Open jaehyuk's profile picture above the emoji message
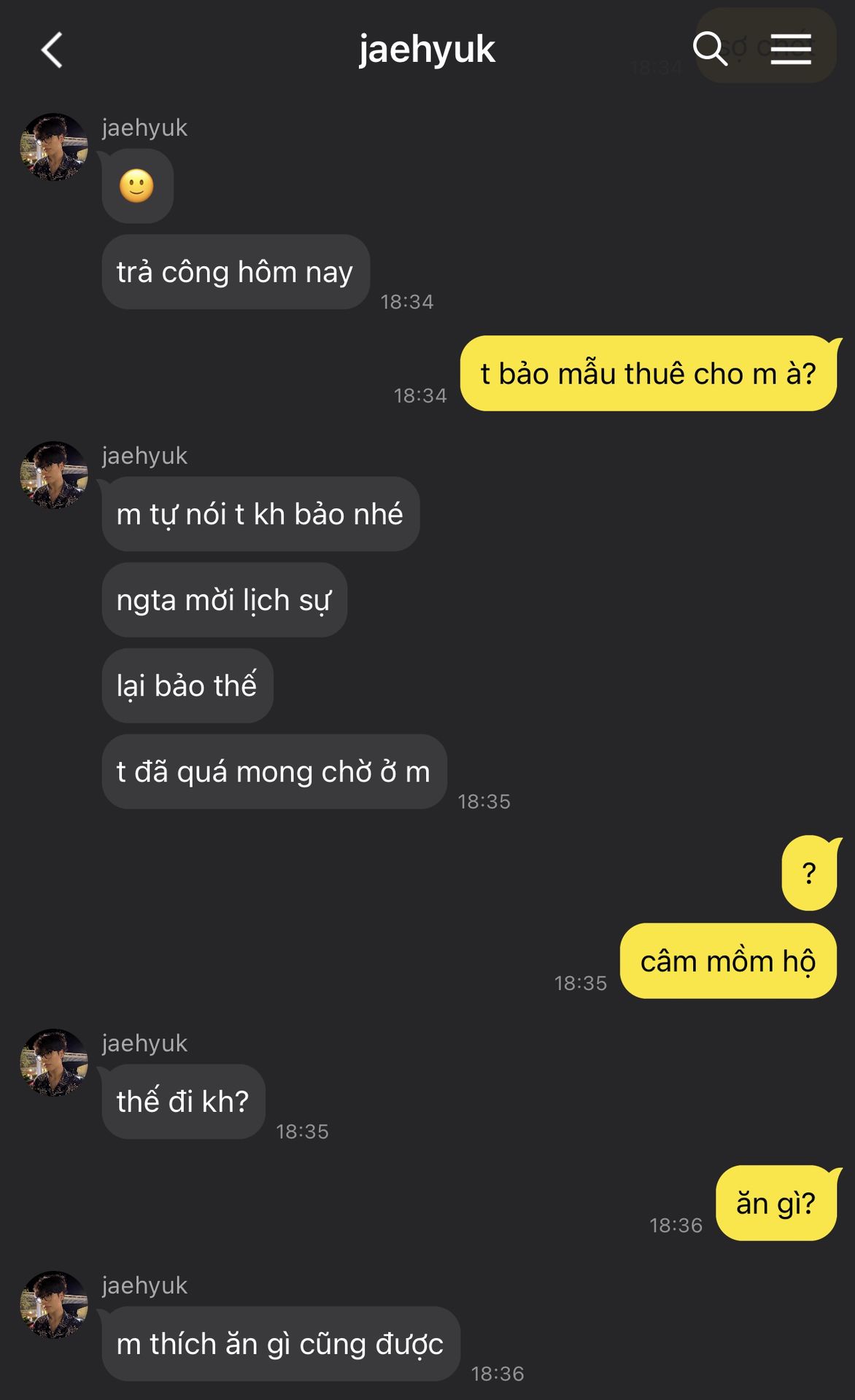The width and height of the screenshot is (855, 1400). [54, 147]
